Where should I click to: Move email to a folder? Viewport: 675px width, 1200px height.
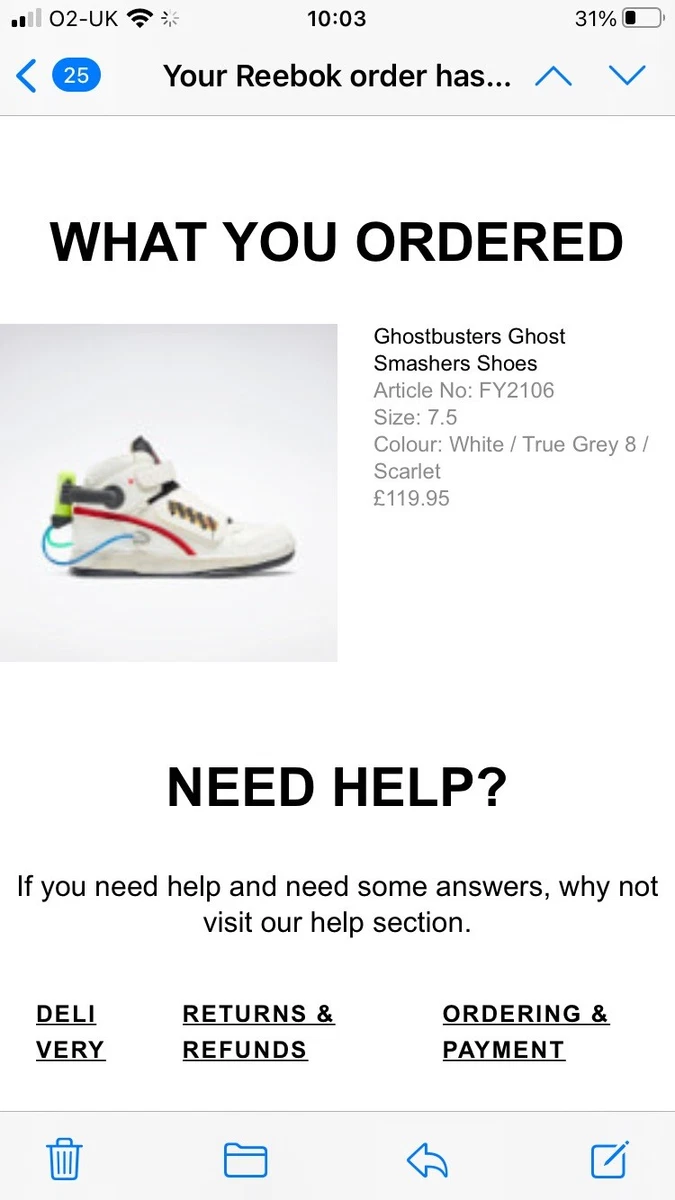[245, 1160]
